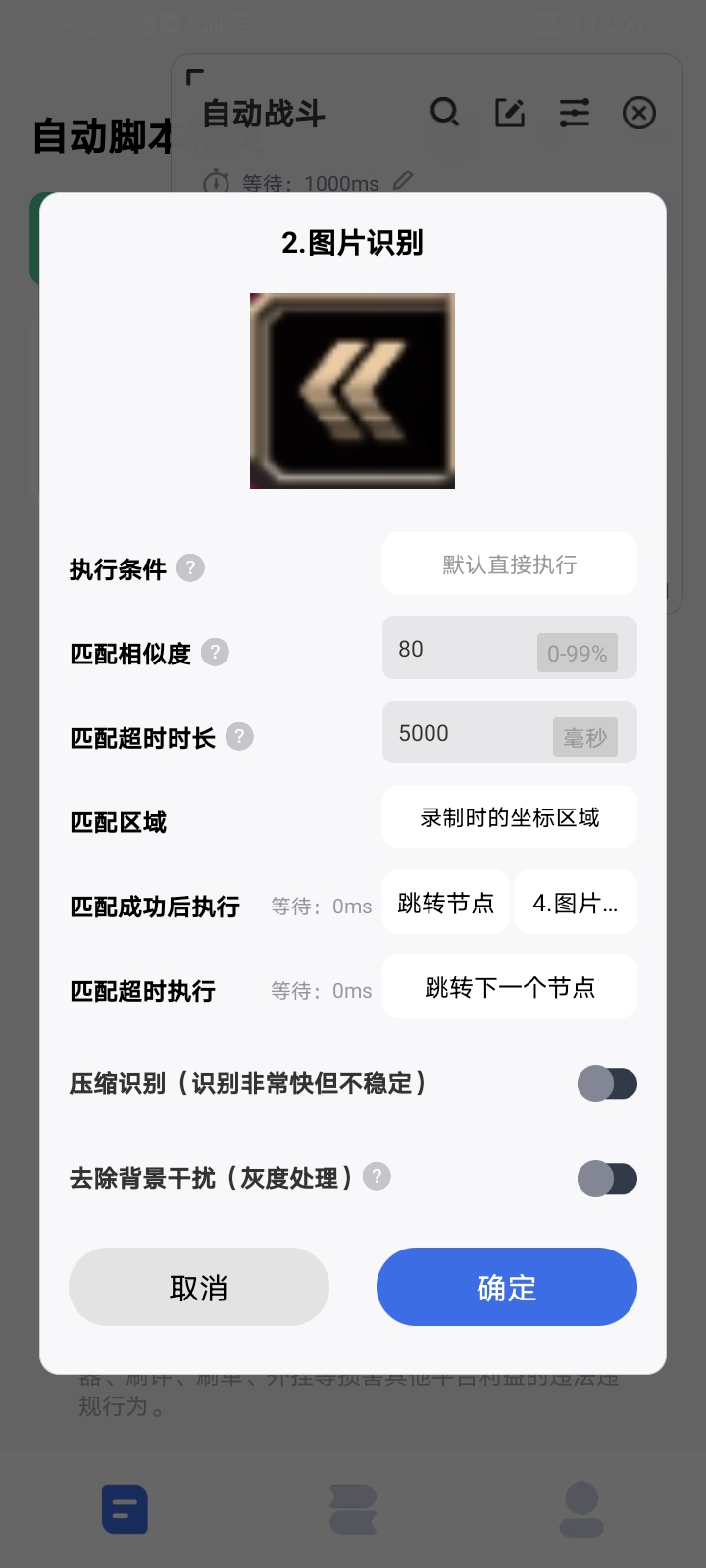Show help for 执行条件
This screenshot has width=706, height=1568.
tap(190, 567)
